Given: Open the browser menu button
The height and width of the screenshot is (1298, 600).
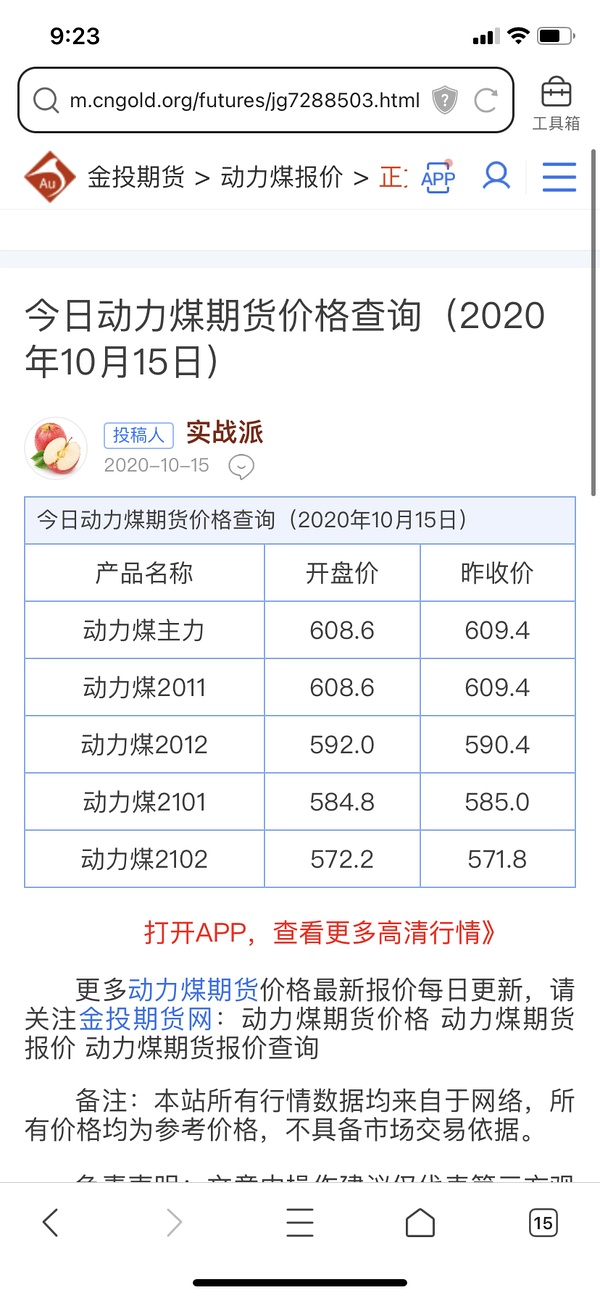Looking at the screenshot, I should [300, 1222].
